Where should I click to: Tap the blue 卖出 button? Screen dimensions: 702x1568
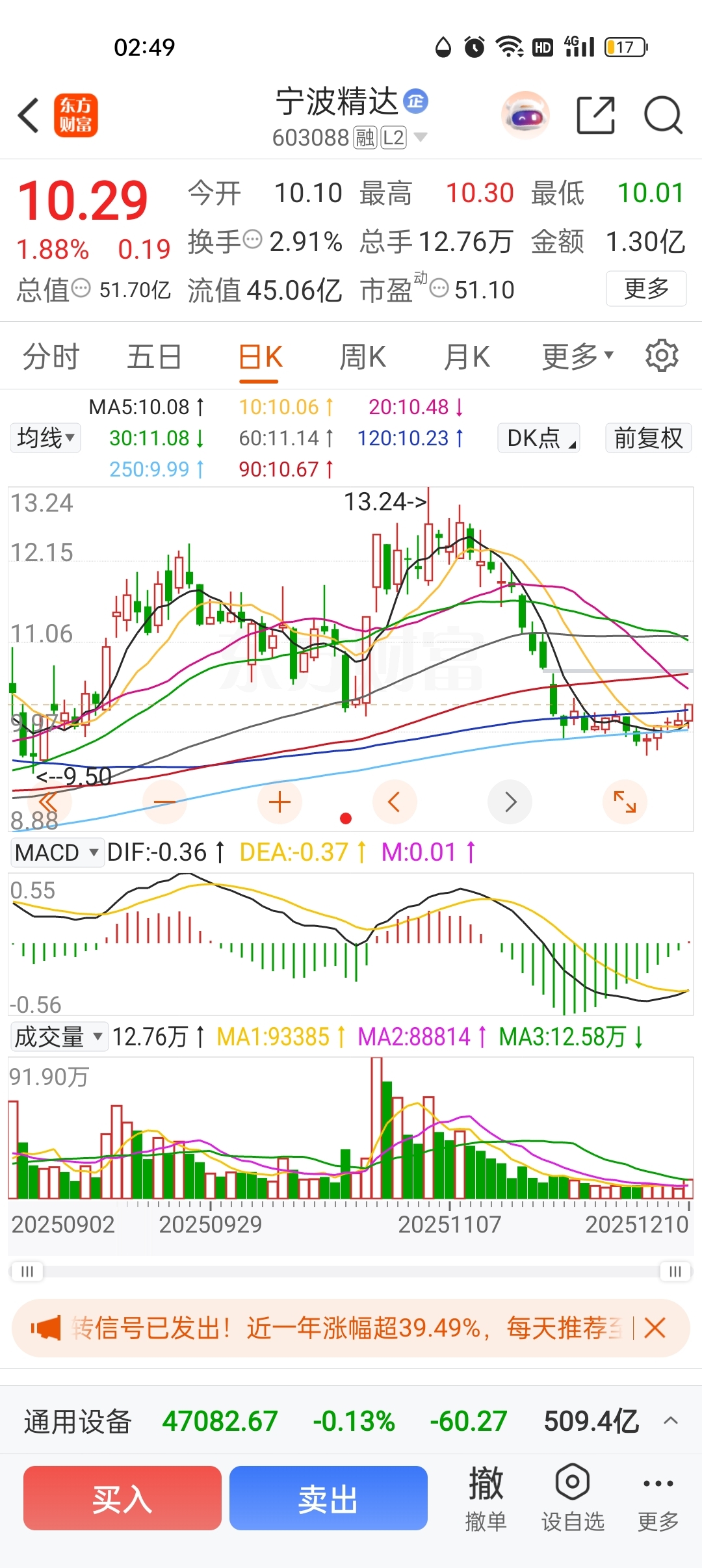click(328, 1498)
